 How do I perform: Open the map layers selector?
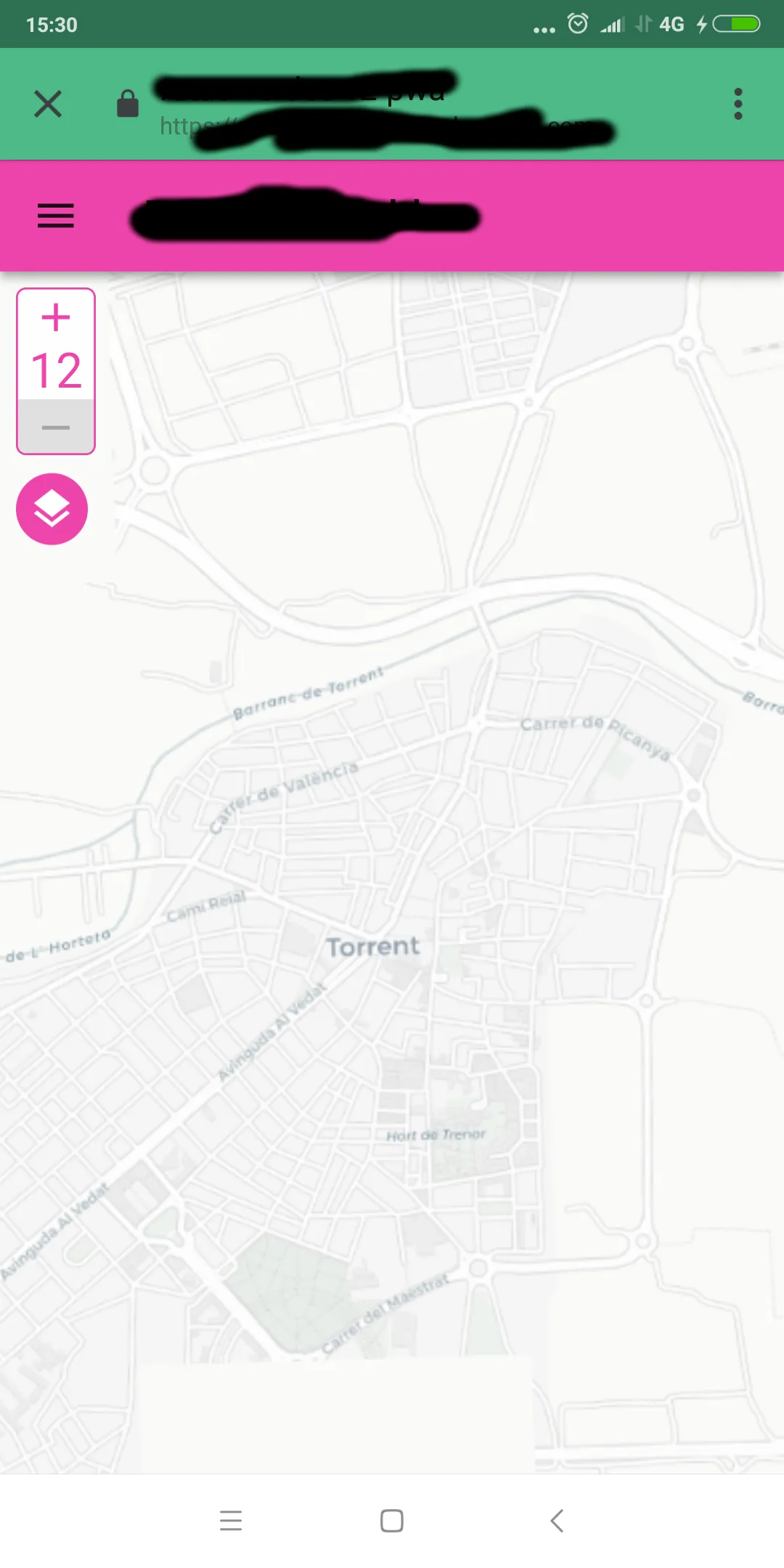tap(52, 509)
